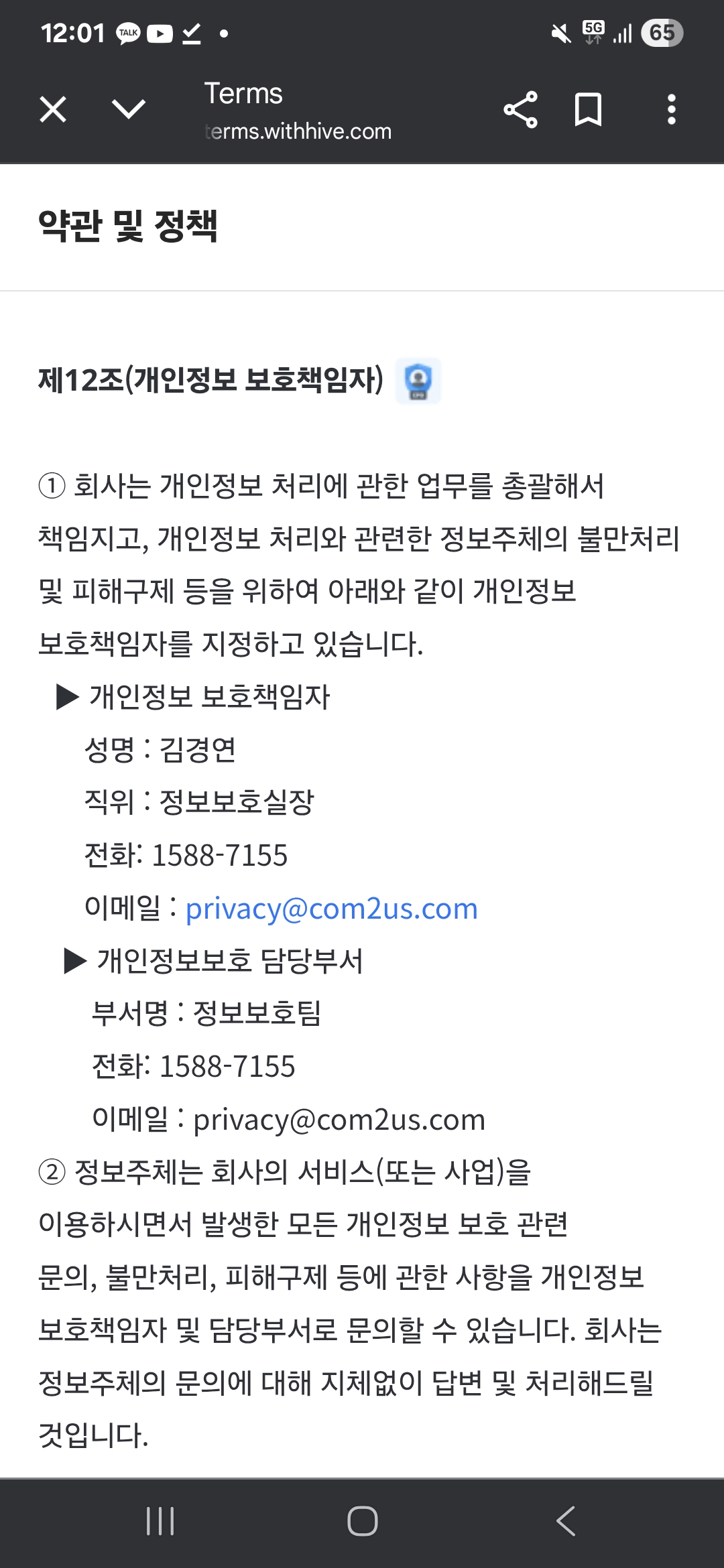This screenshot has height=1568, width=724.
Task: Share the terms.withhive.com page
Action: [x=520, y=109]
